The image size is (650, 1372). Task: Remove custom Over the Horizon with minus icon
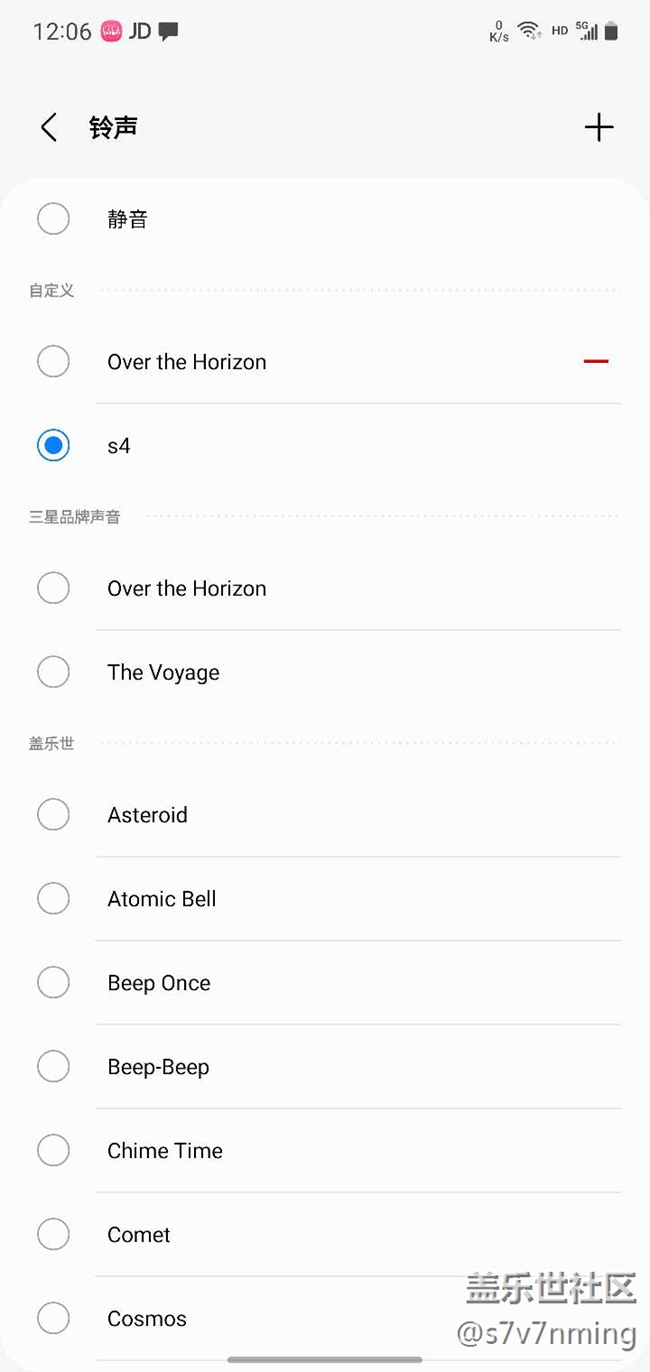[x=596, y=361]
